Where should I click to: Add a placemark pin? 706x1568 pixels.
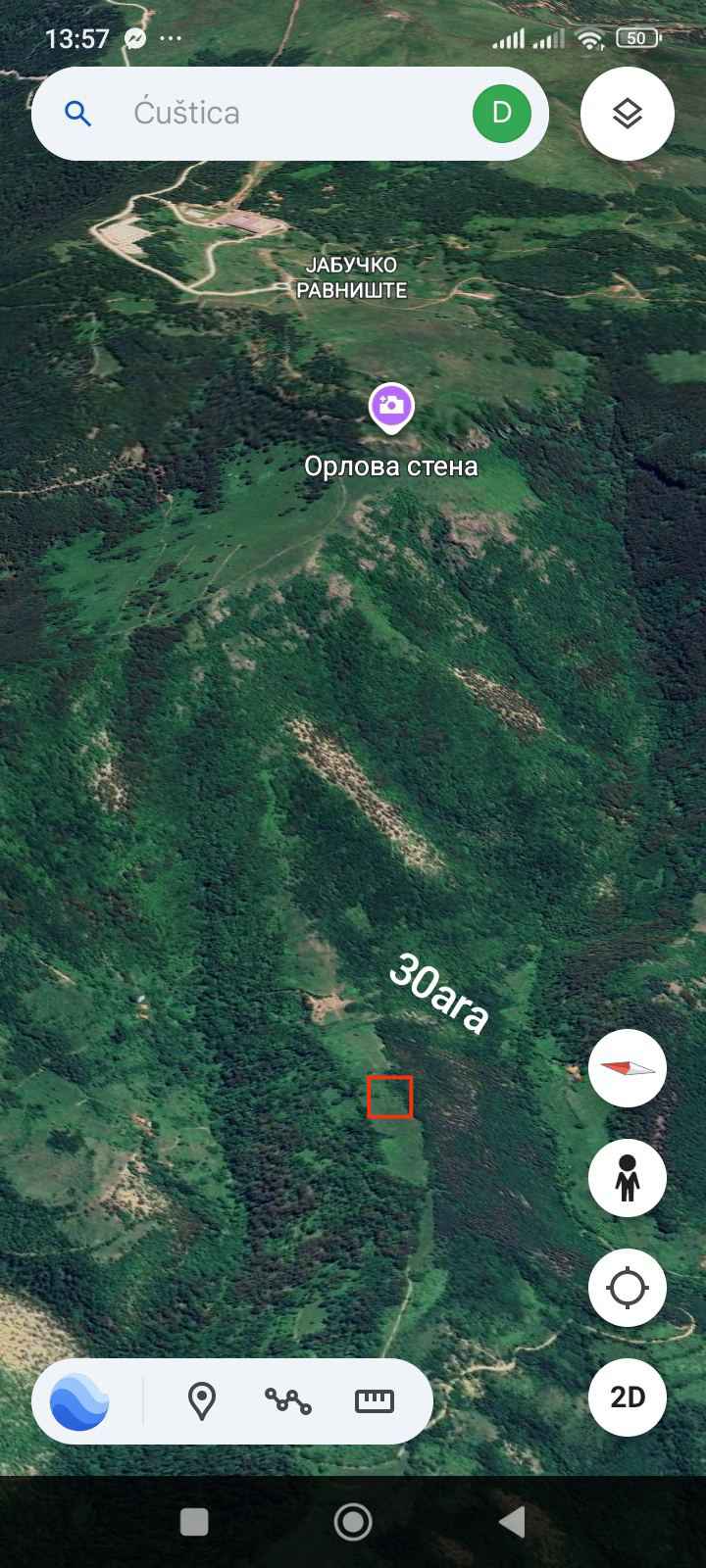click(x=202, y=1402)
